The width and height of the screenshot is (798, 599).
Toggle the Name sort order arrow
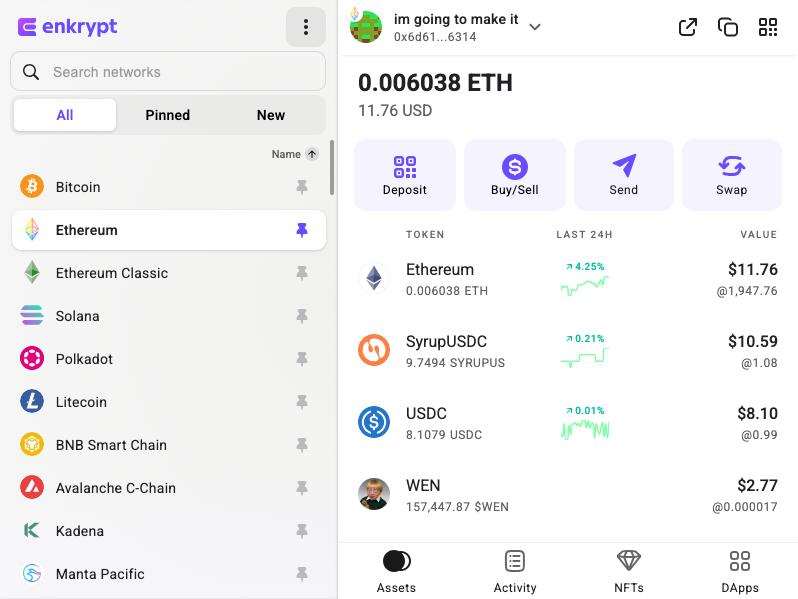312,154
